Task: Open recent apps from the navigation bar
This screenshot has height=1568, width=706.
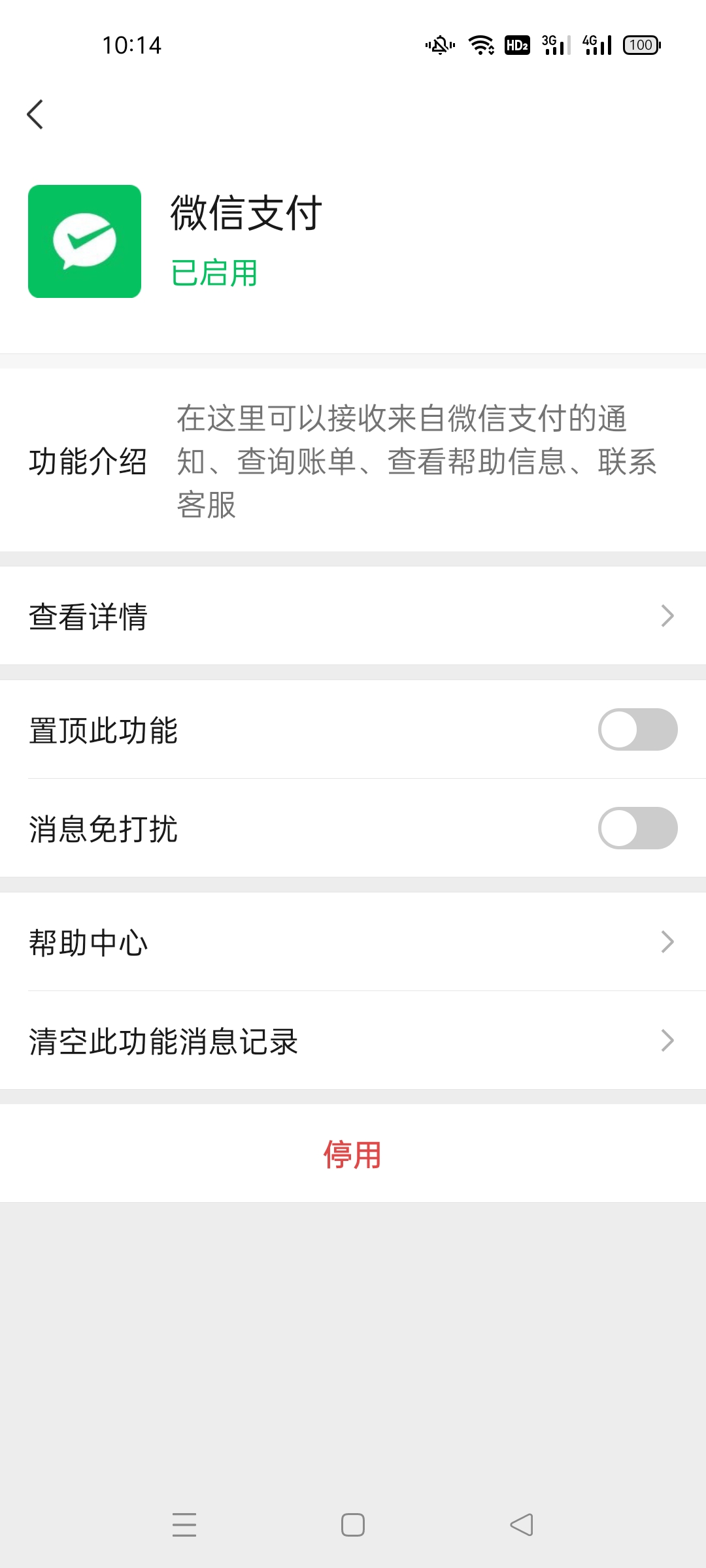Action: [184, 1525]
